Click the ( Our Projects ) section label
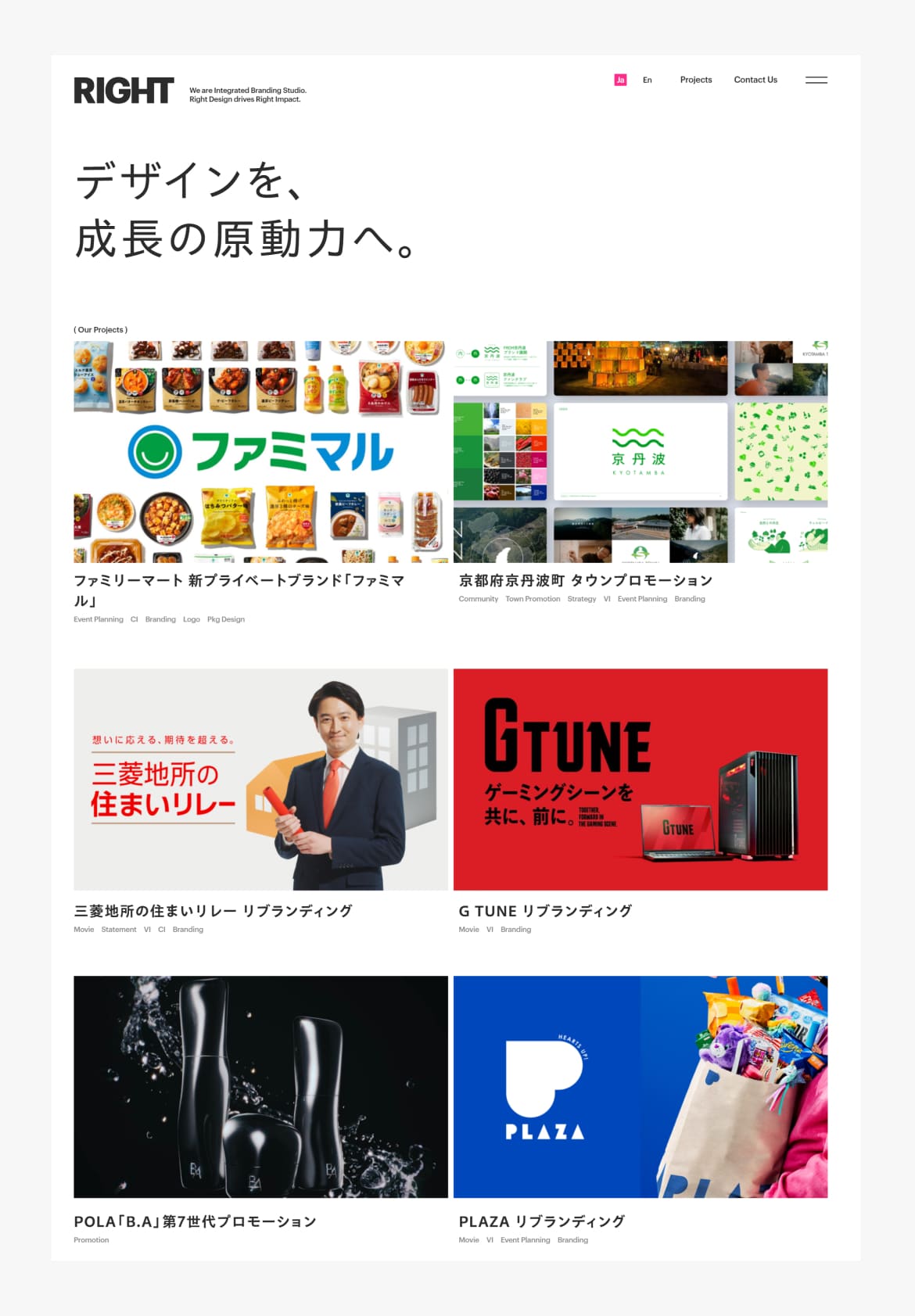 click(x=100, y=329)
